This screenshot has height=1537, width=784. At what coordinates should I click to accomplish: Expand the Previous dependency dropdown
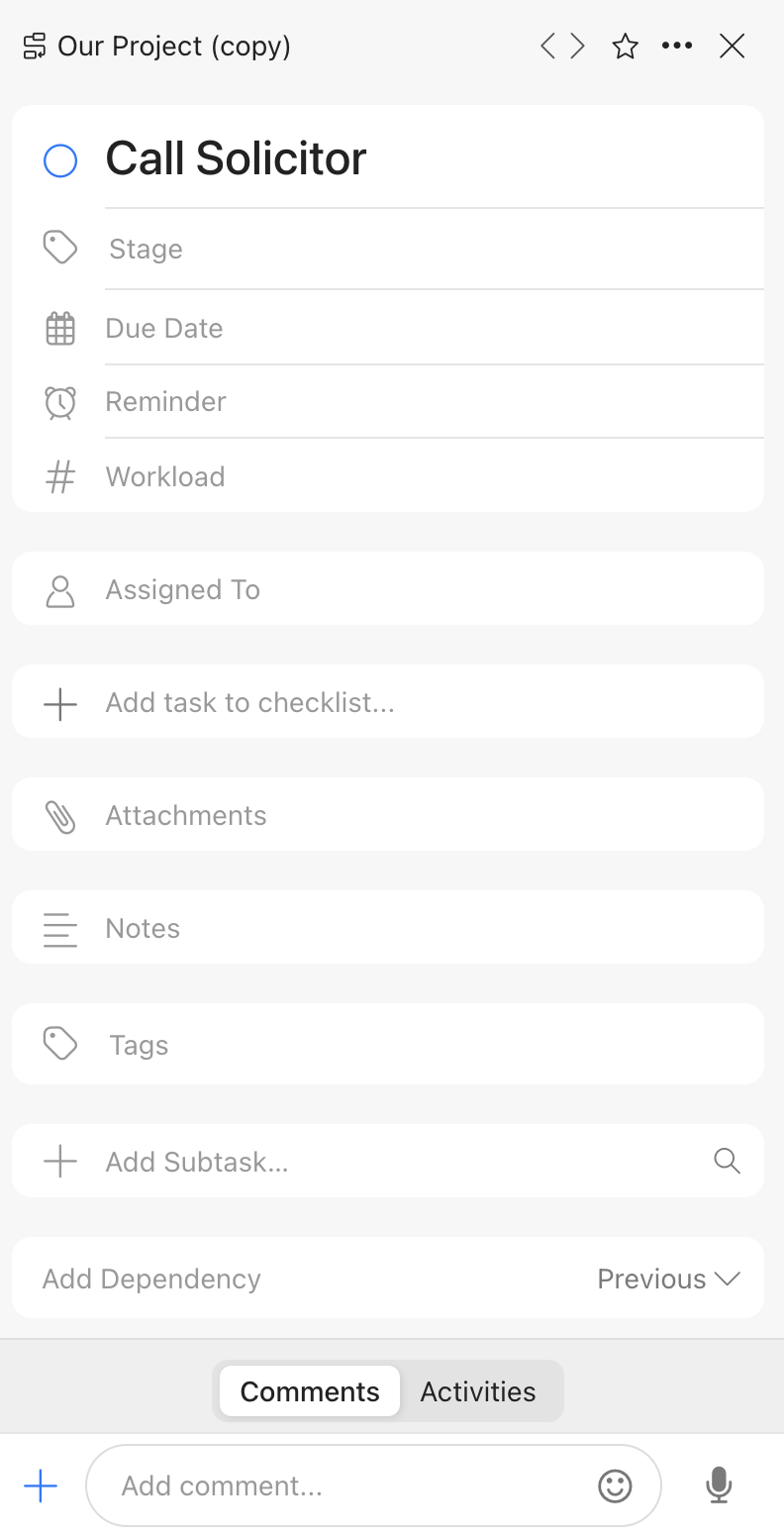tap(669, 1279)
